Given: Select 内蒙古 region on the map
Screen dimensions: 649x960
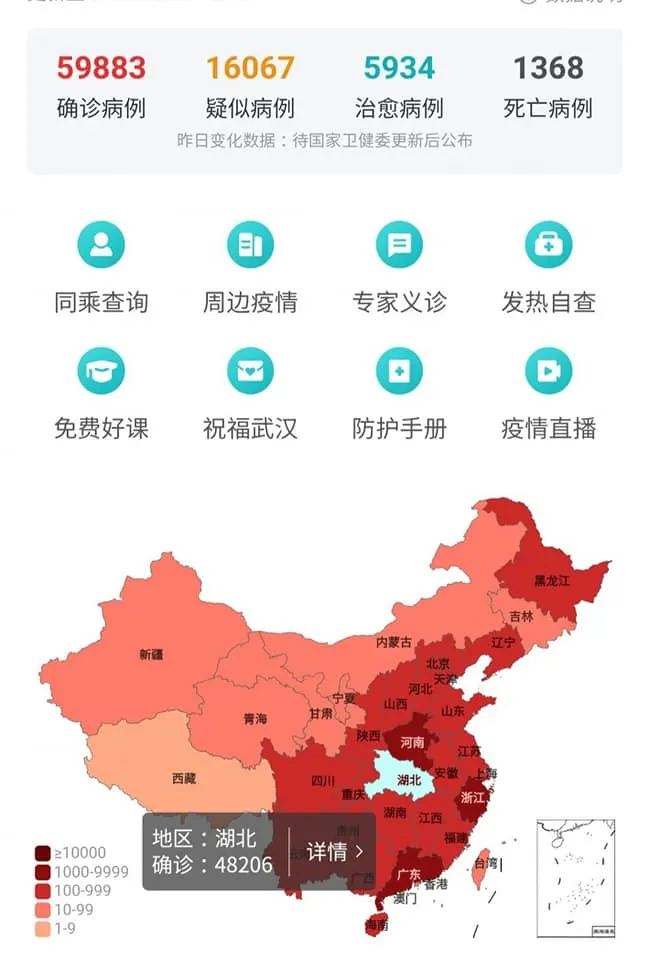Looking at the screenshot, I should click(x=393, y=643).
